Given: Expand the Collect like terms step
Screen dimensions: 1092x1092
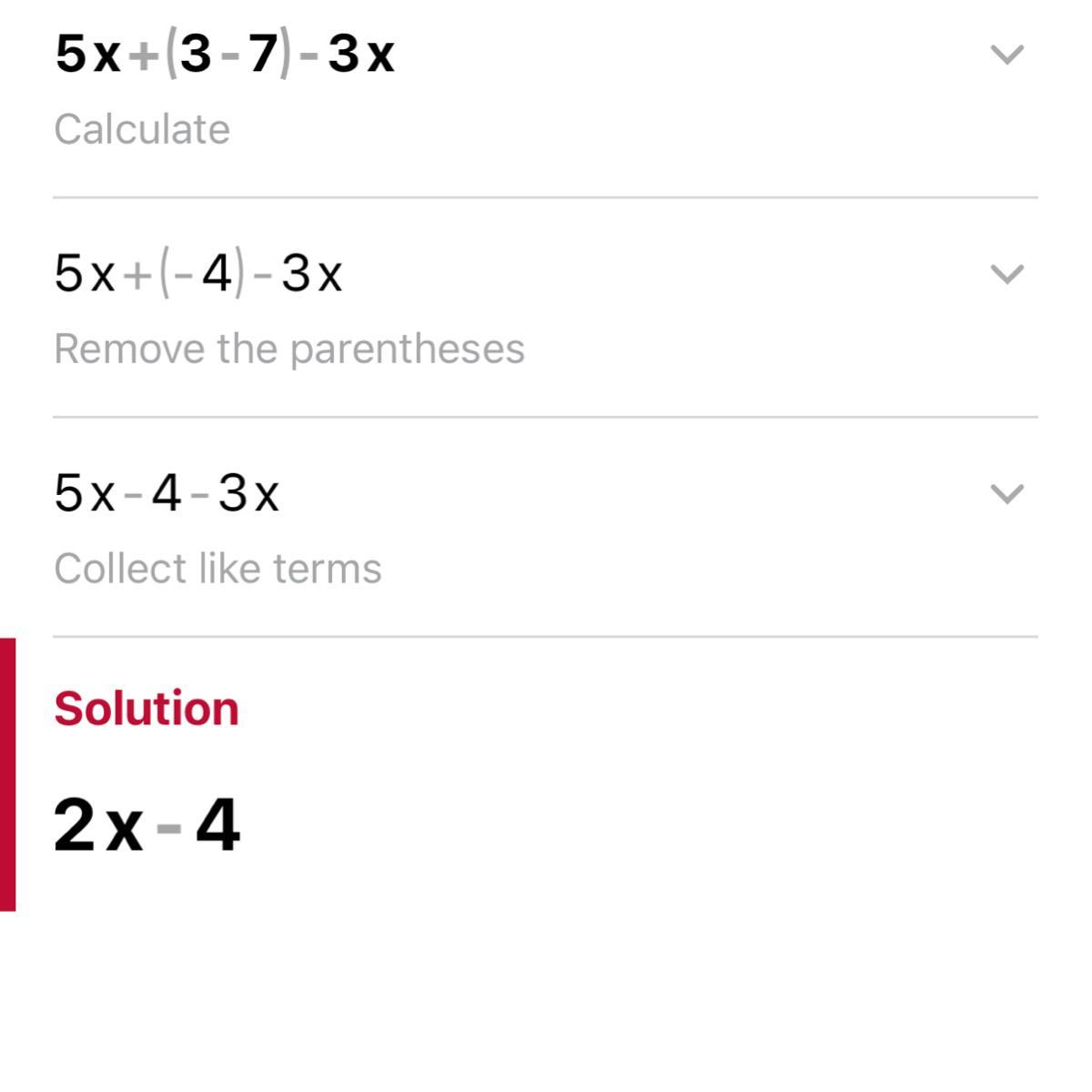Looking at the screenshot, I should click(1006, 494).
